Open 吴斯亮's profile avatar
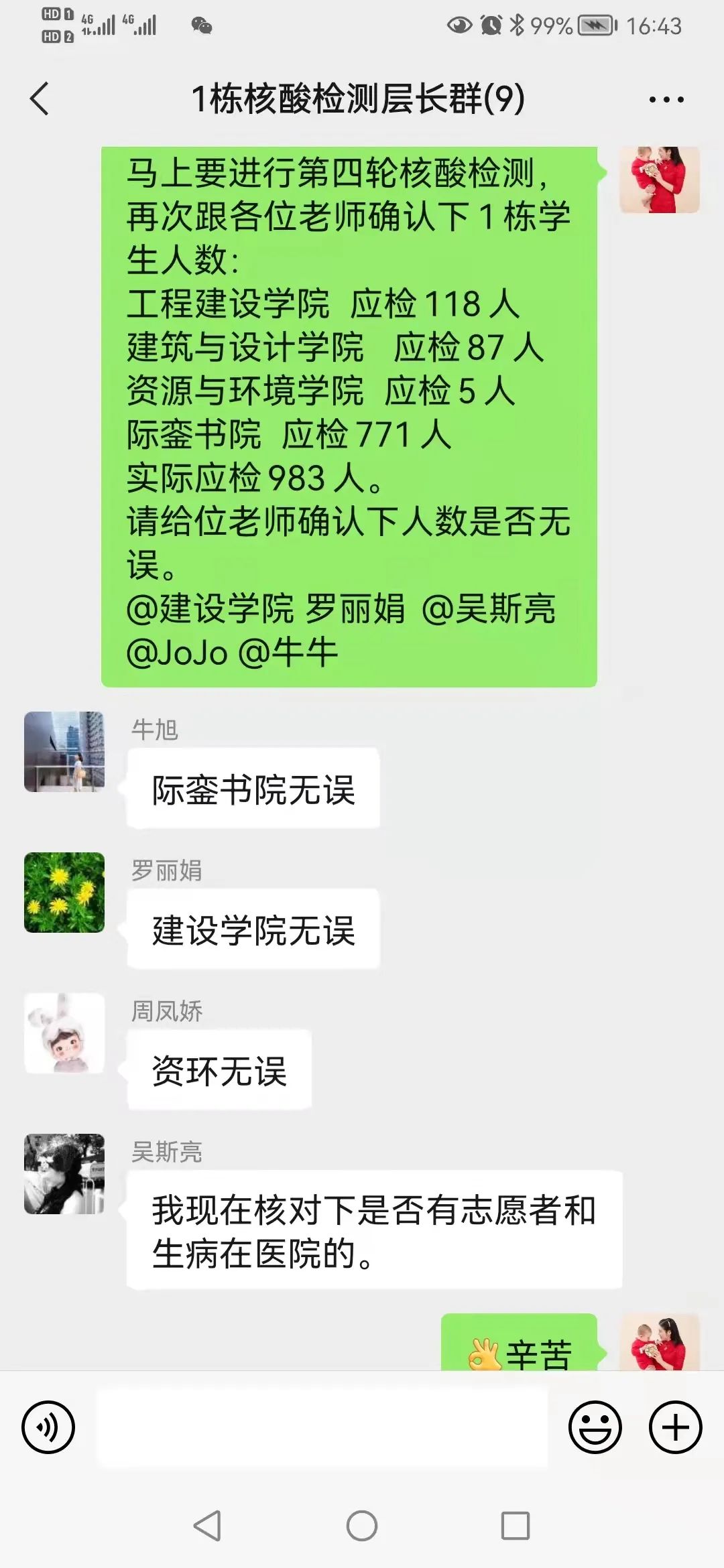The width and height of the screenshot is (724, 1568). tap(64, 1174)
